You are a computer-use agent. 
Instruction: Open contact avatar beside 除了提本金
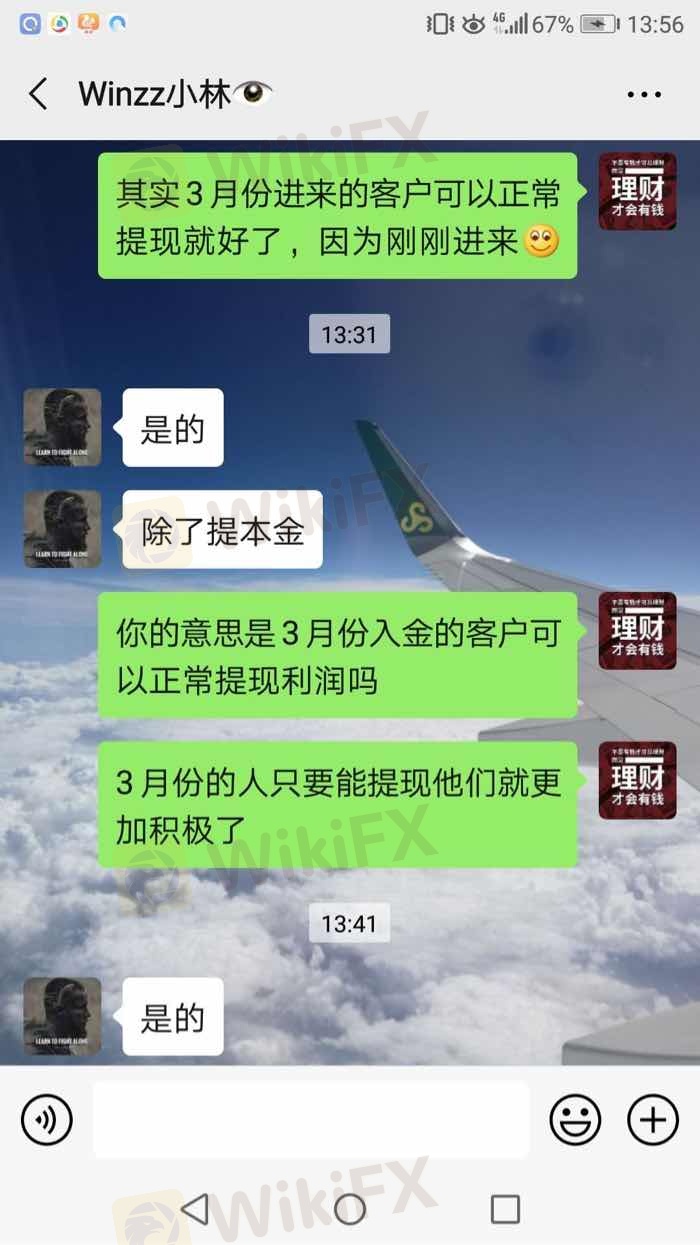[x=62, y=529]
